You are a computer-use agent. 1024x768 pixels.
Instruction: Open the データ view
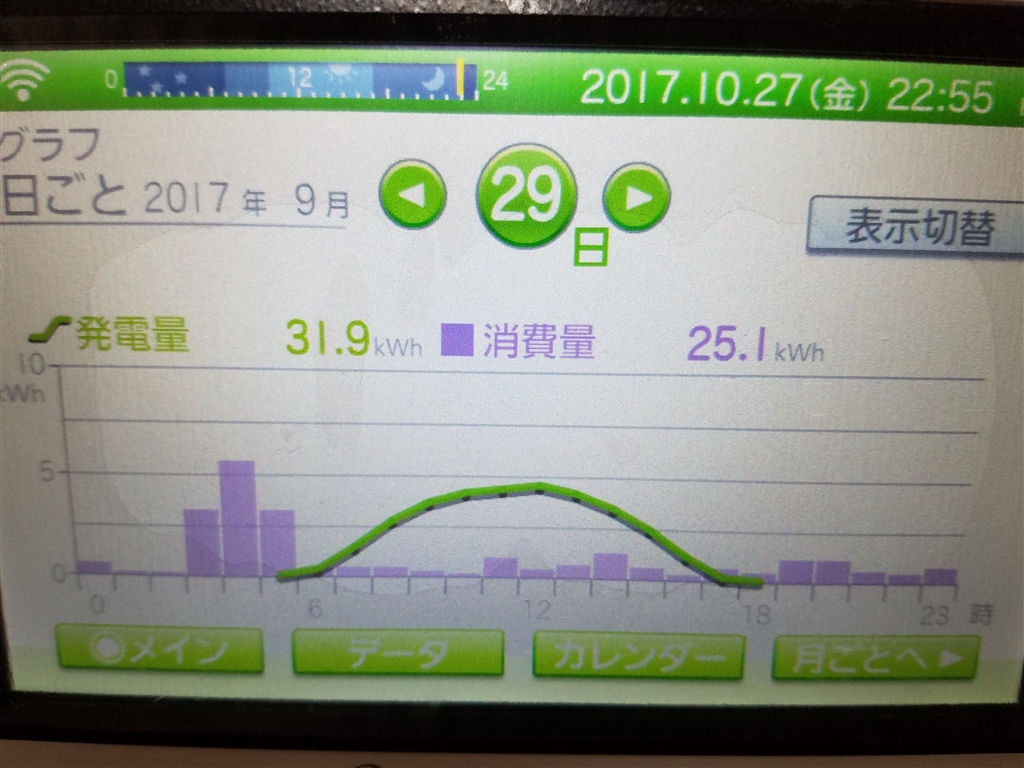397,653
